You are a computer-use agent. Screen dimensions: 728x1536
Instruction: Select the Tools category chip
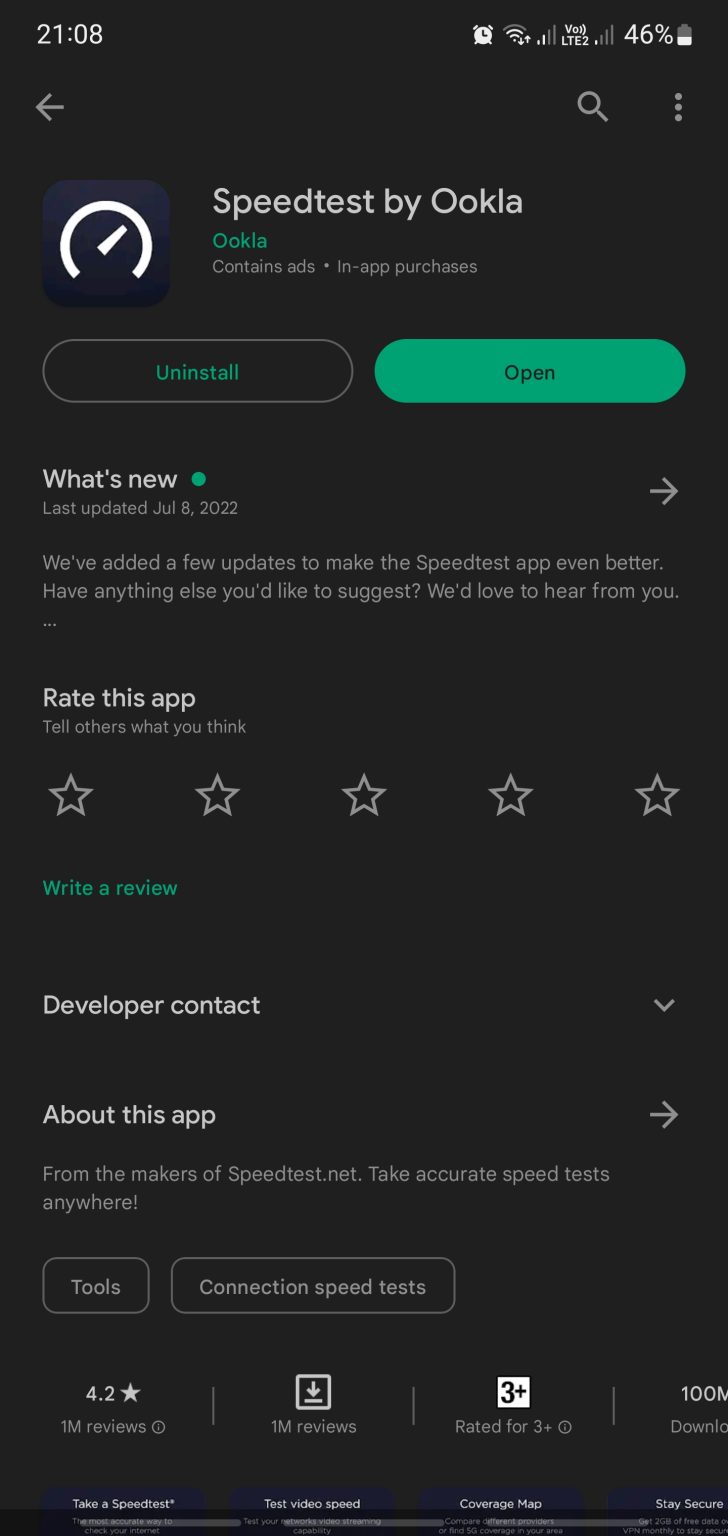point(95,1285)
